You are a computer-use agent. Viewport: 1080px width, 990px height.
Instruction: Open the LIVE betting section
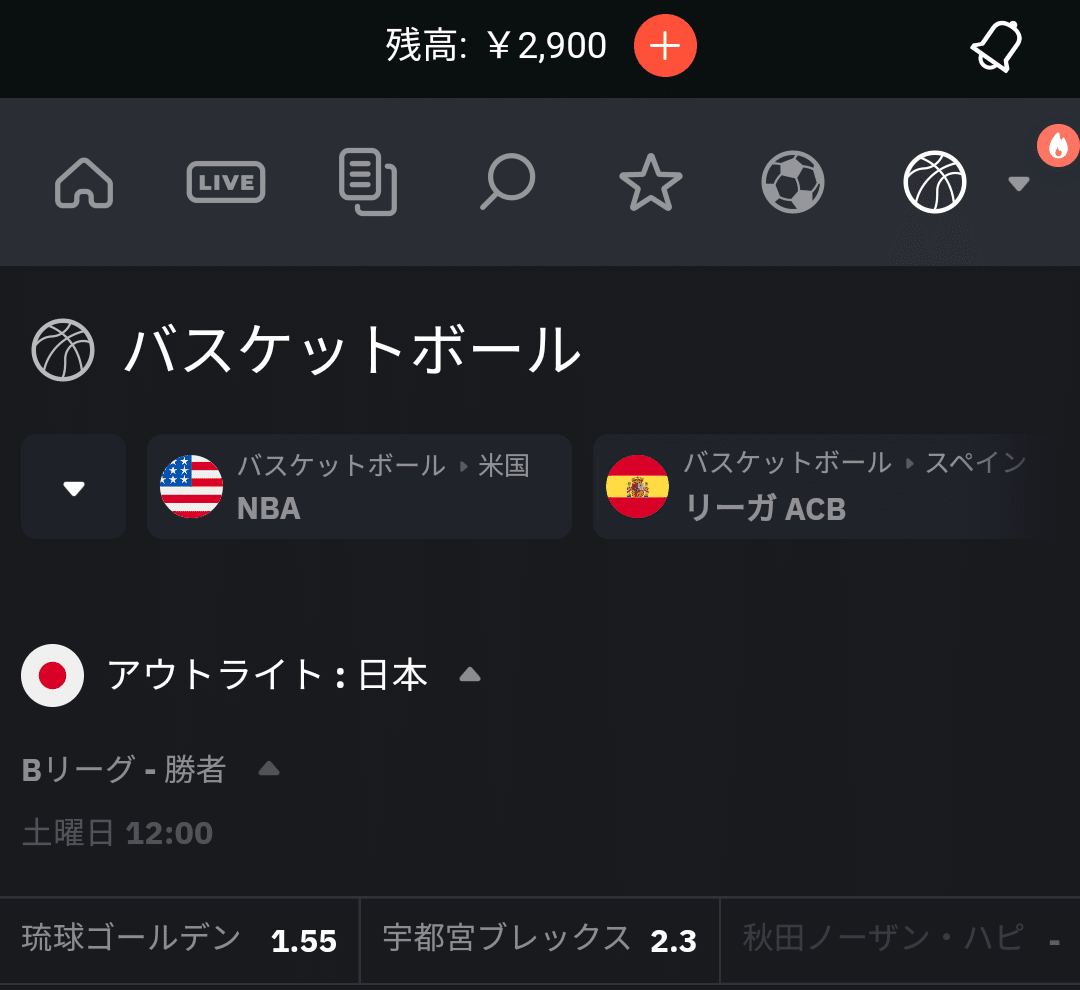[226, 183]
